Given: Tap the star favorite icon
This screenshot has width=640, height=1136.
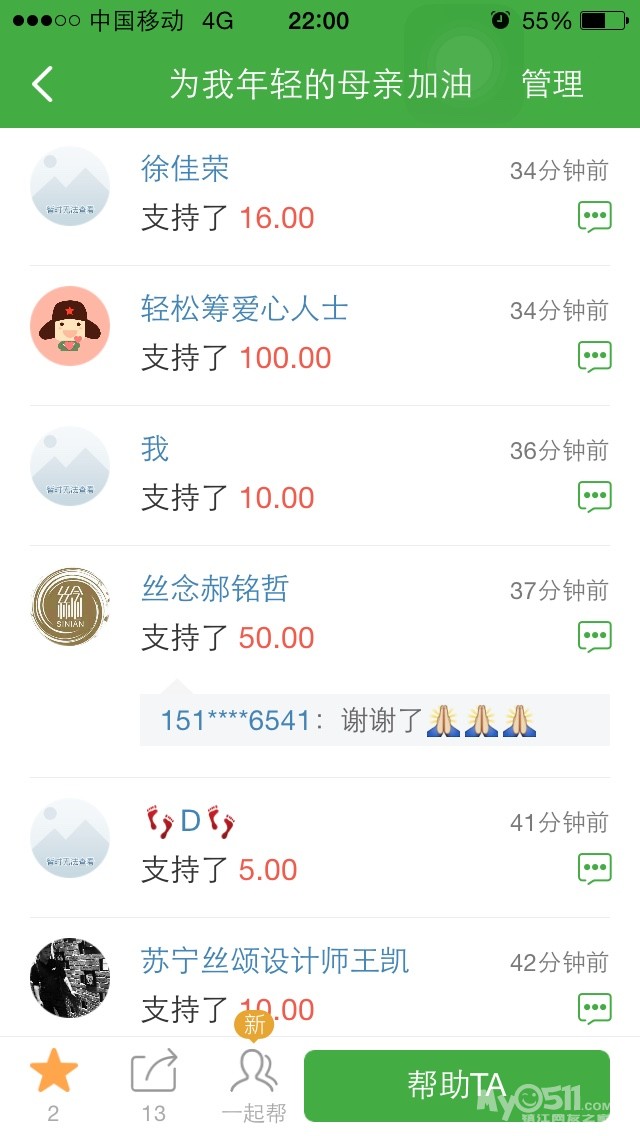Looking at the screenshot, I should [54, 1074].
